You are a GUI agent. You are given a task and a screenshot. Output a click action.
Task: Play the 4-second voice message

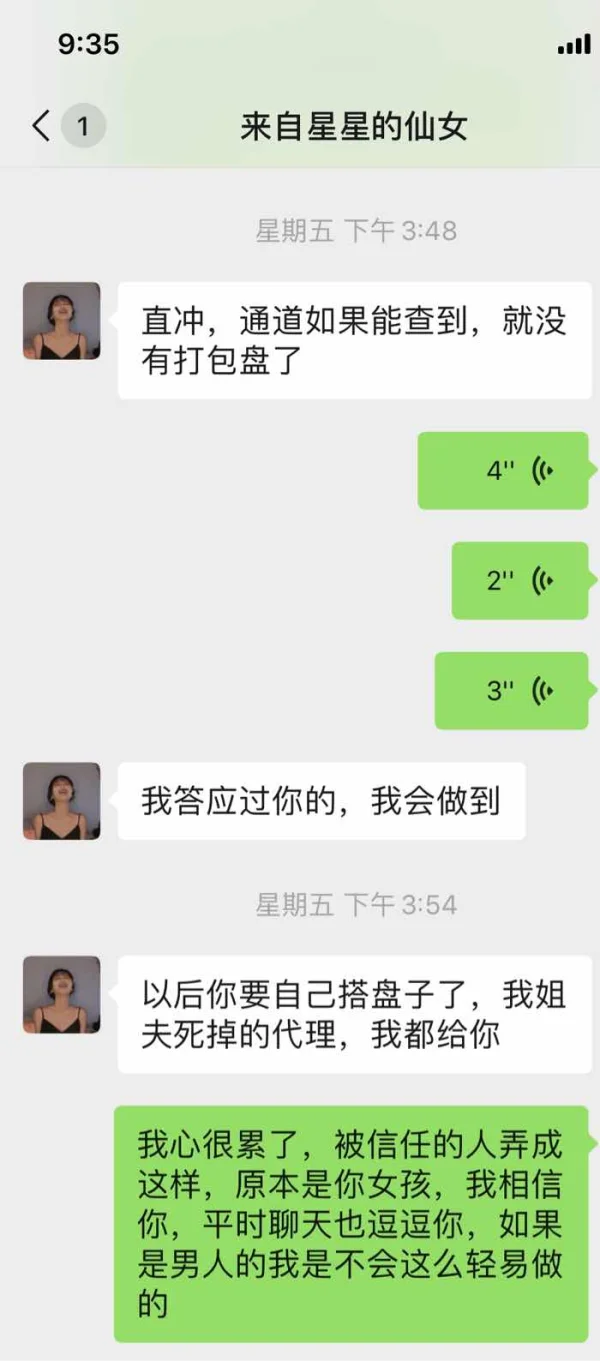[x=503, y=470]
